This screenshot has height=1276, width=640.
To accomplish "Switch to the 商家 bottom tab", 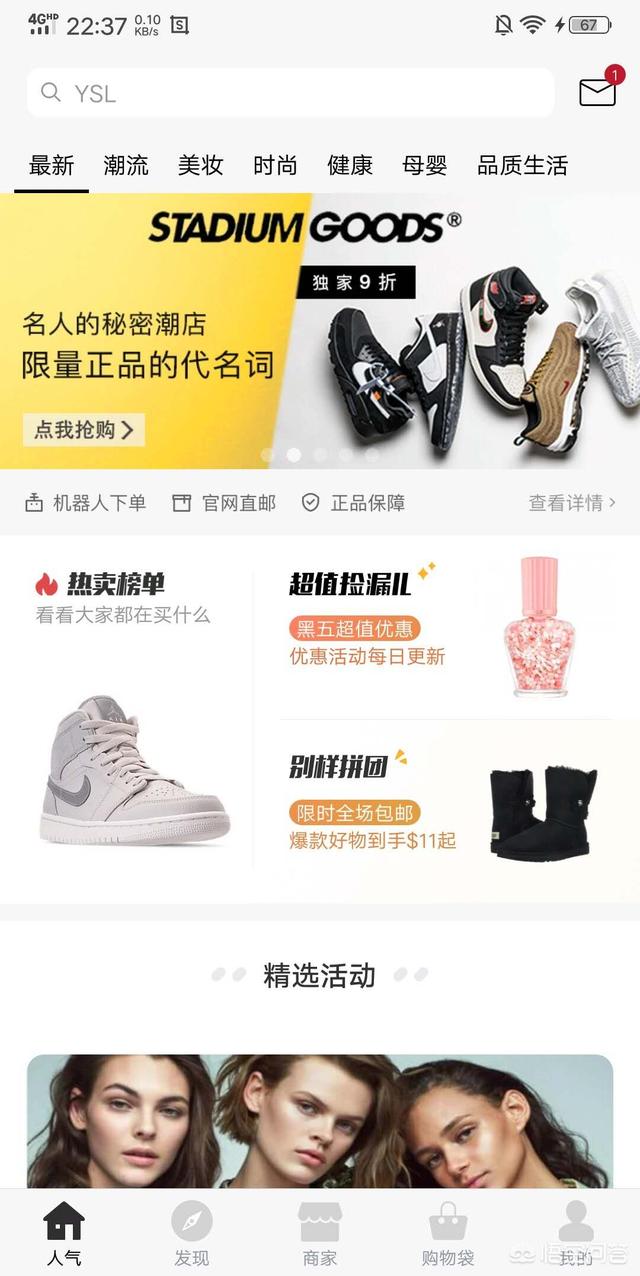I will pyautogui.click(x=320, y=1233).
